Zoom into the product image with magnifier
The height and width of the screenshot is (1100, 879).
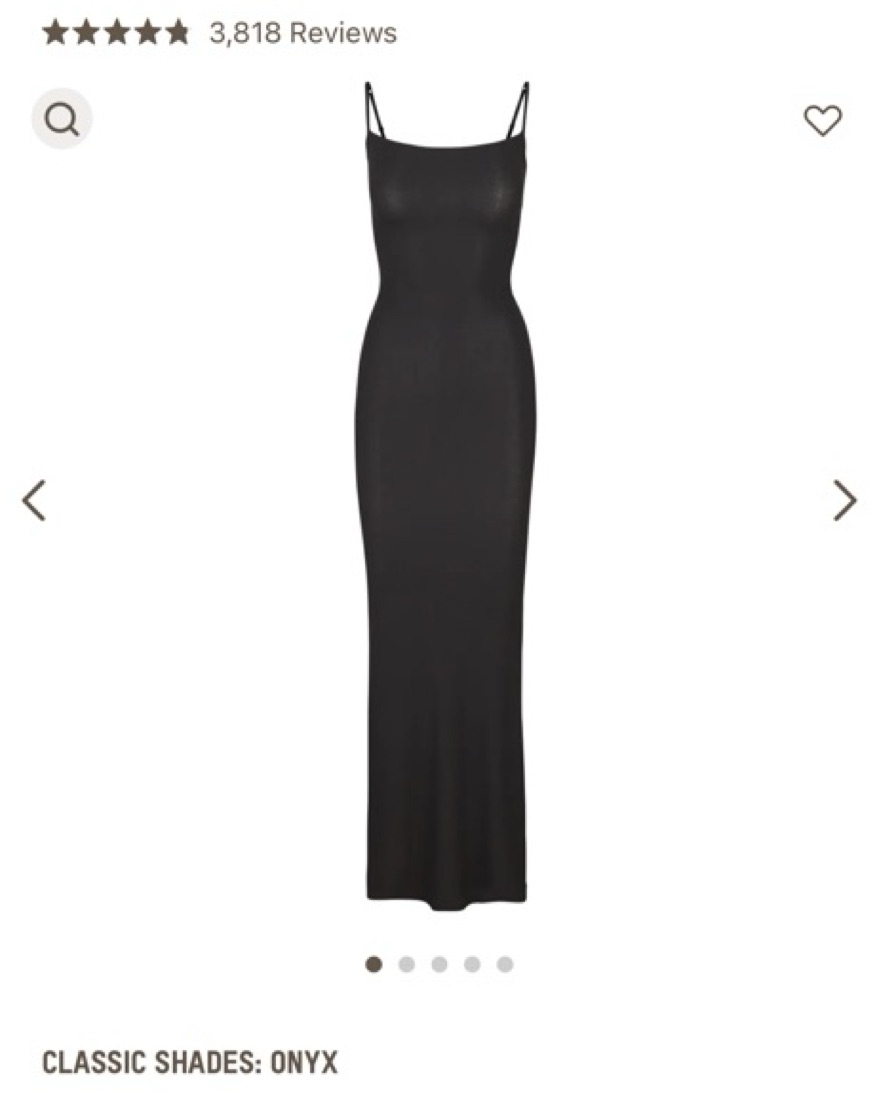[62, 120]
